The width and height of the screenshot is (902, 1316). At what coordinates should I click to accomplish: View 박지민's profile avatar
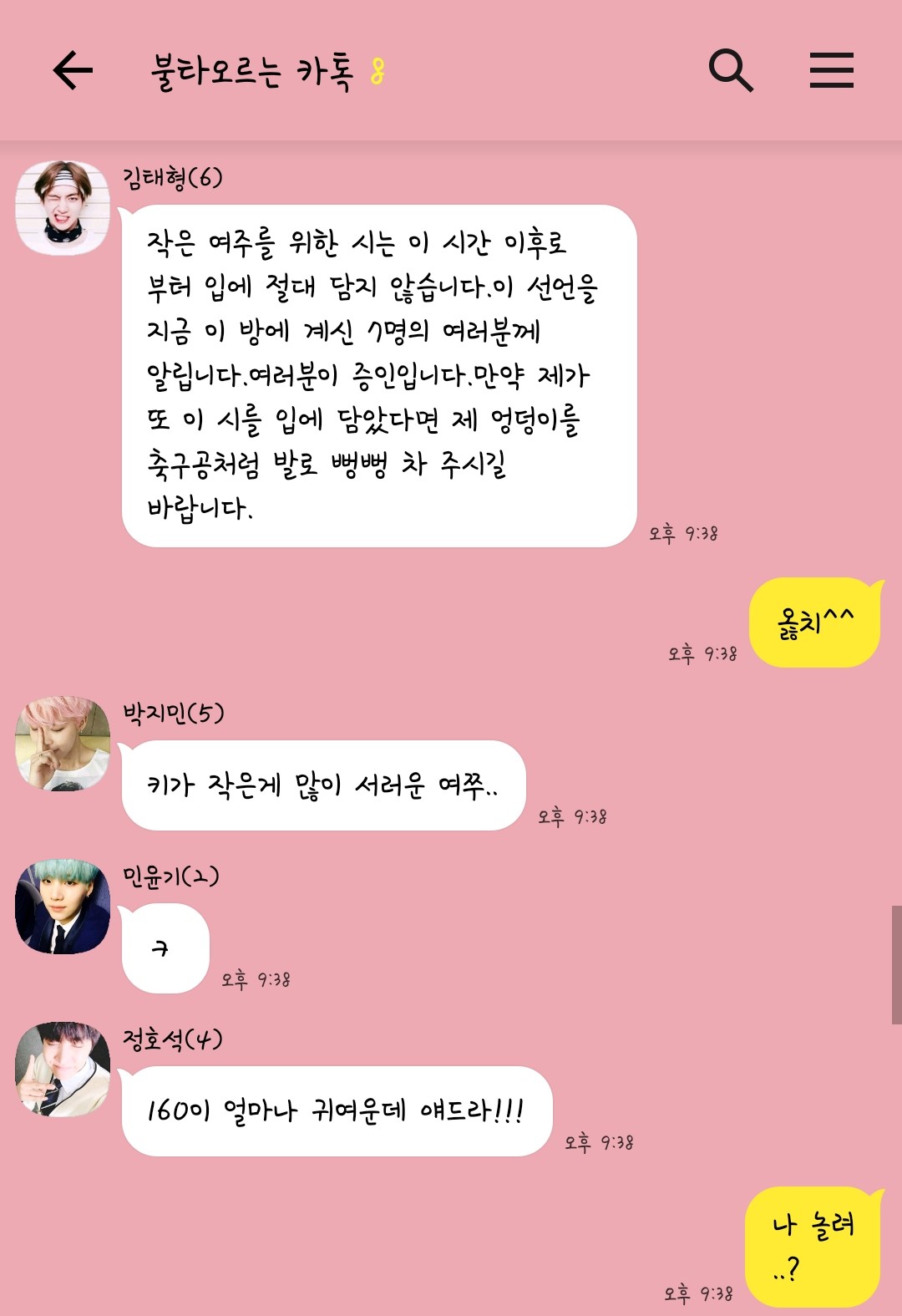[x=63, y=744]
